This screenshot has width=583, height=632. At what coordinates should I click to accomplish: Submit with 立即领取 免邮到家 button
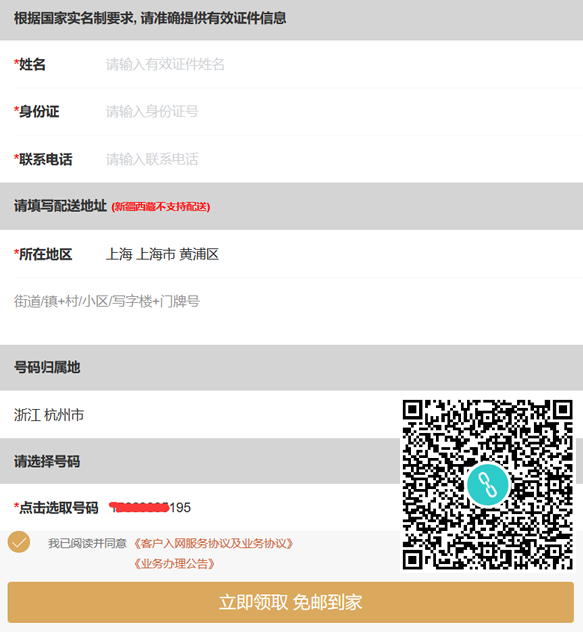tap(291, 603)
